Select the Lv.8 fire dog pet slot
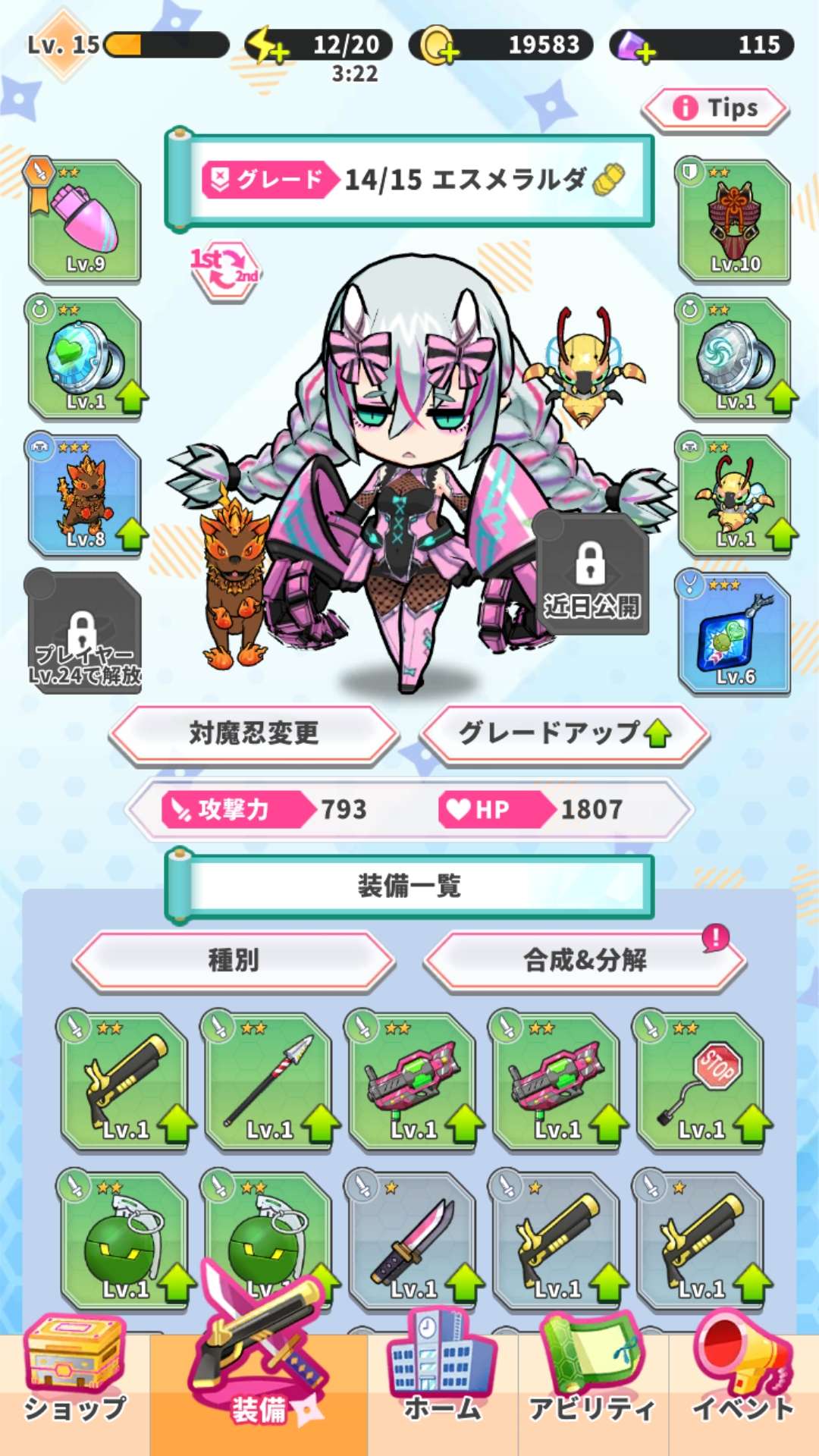Image resolution: width=819 pixels, height=1456 pixels. click(x=85, y=496)
